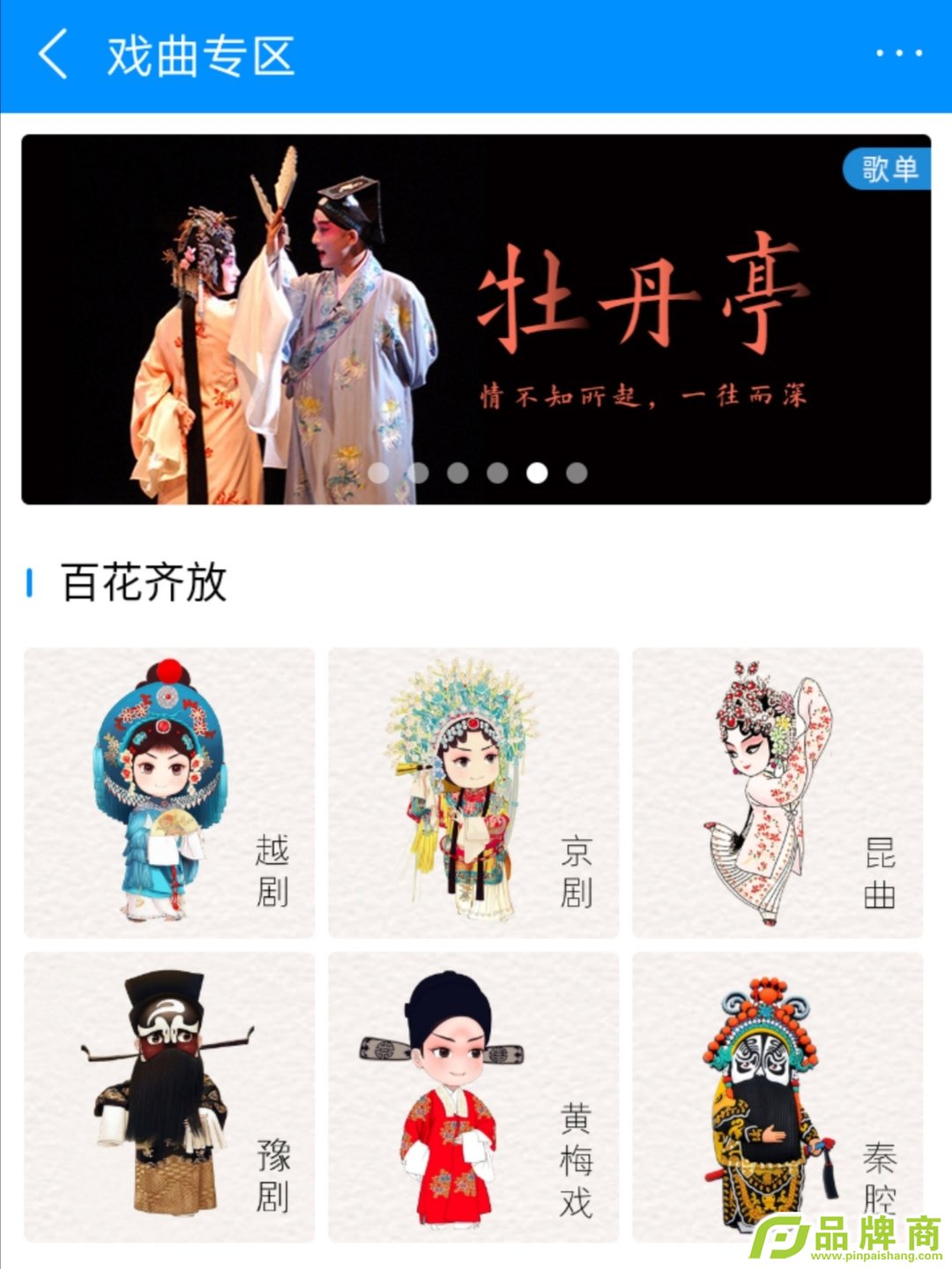This screenshot has height=1269, width=952.
Task: View the 昆曲 opera category
Action: click(x=777, y=792)
